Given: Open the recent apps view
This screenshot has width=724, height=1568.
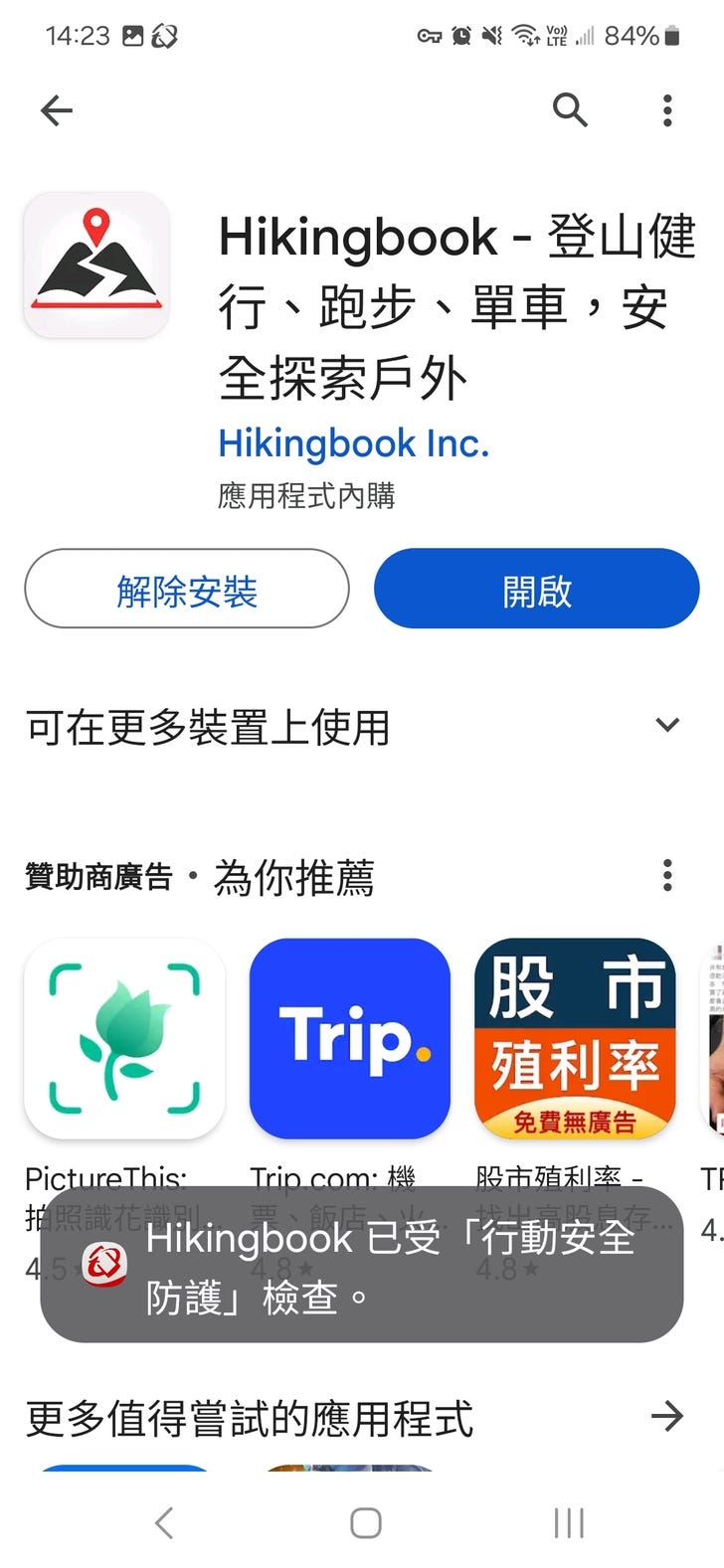Looking at the screenshot, I should click(x=569, y=1522).
